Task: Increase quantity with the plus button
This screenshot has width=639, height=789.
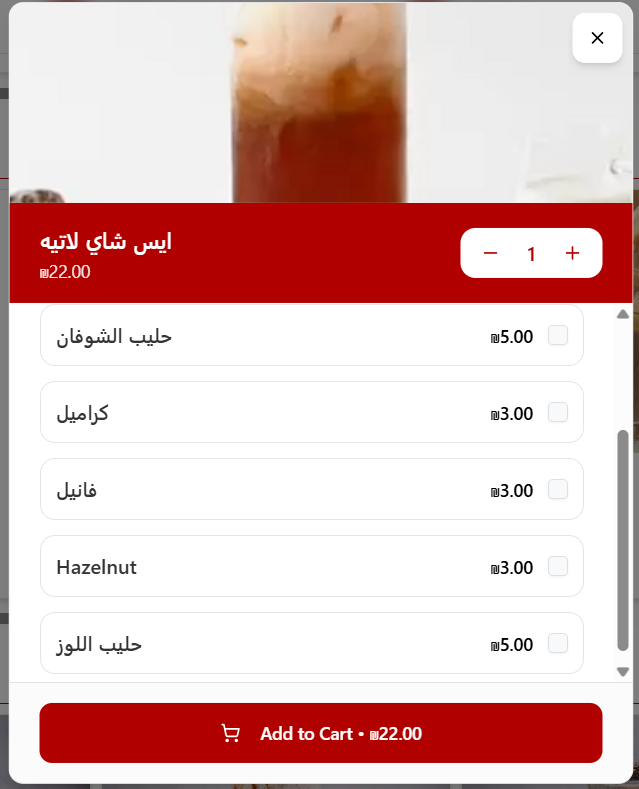Action: (572, 254)
